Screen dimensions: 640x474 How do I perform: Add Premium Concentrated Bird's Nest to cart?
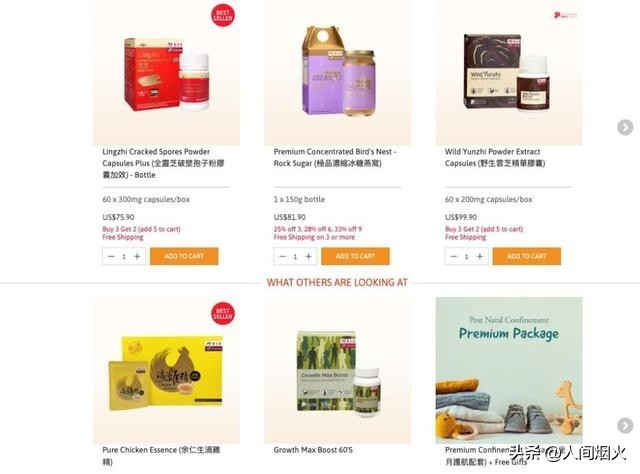pyautogui.click(x=355, y=256)
